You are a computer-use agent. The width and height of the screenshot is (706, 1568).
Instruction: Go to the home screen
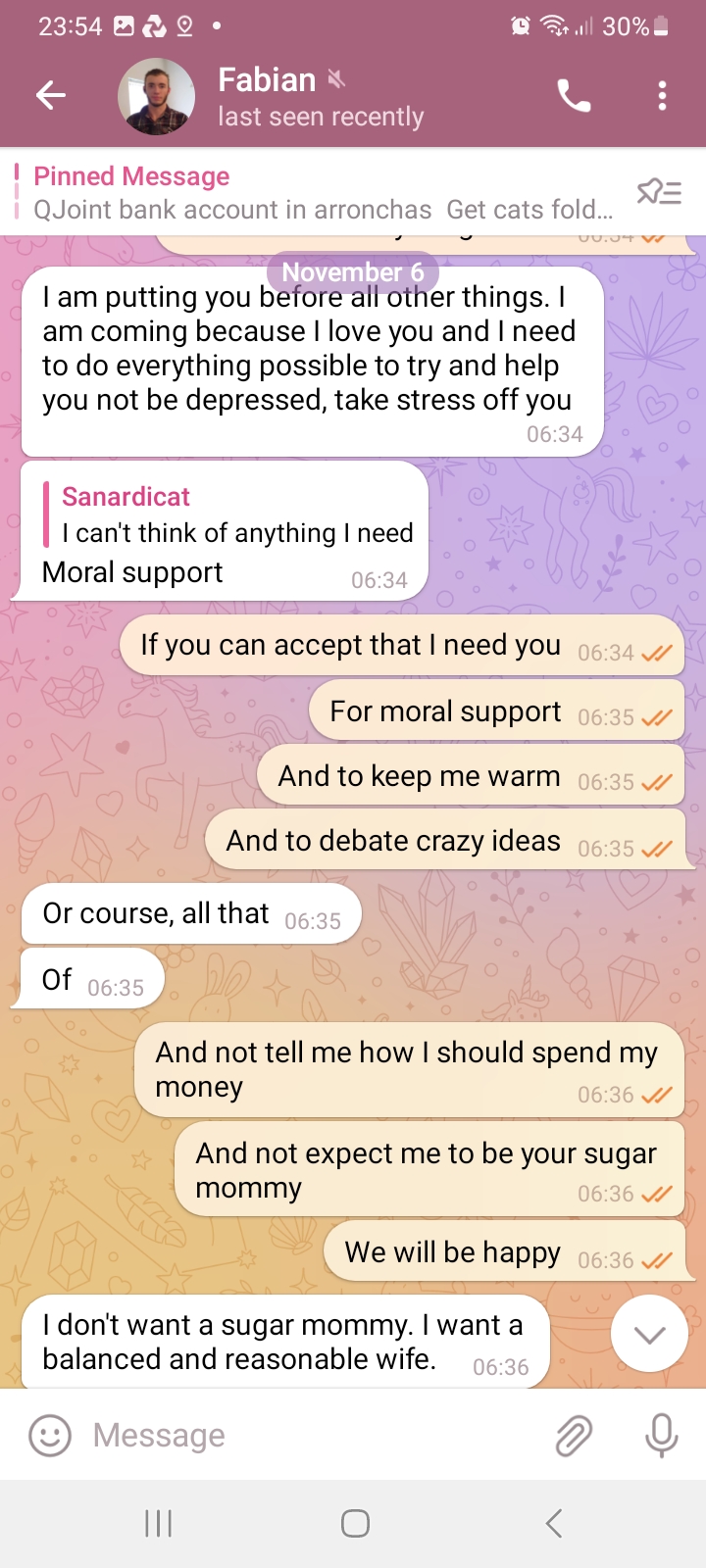point(355,1524)
